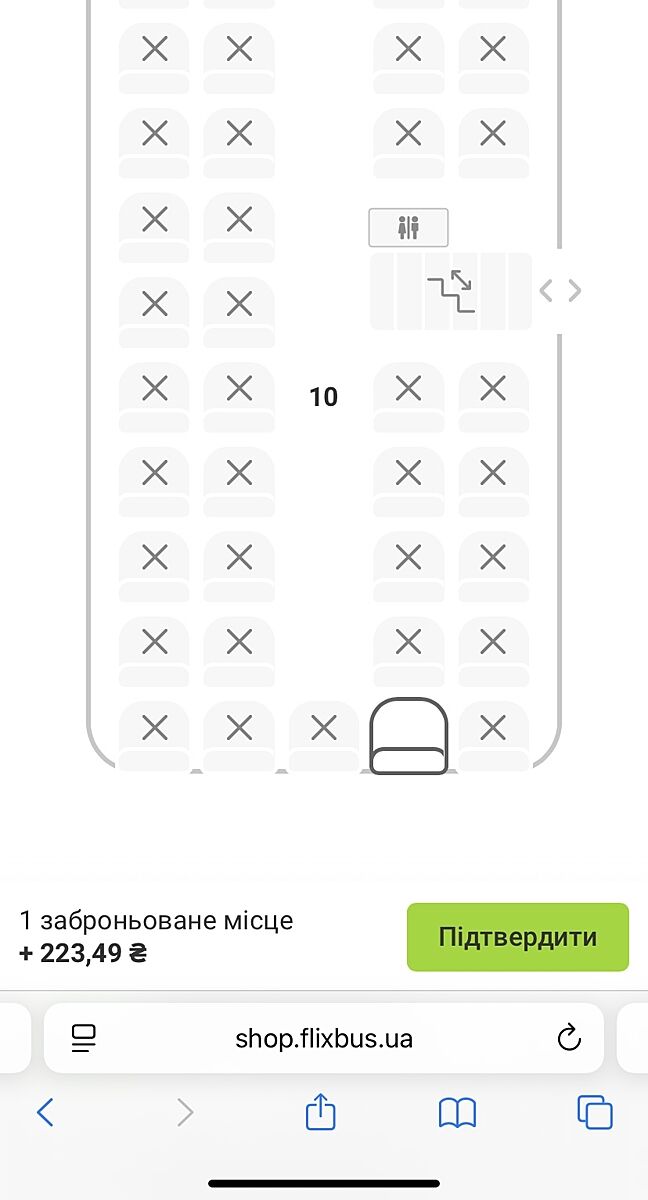
Task: Share this page from the browser toolbar
Action: click(x=320, y=1112)
